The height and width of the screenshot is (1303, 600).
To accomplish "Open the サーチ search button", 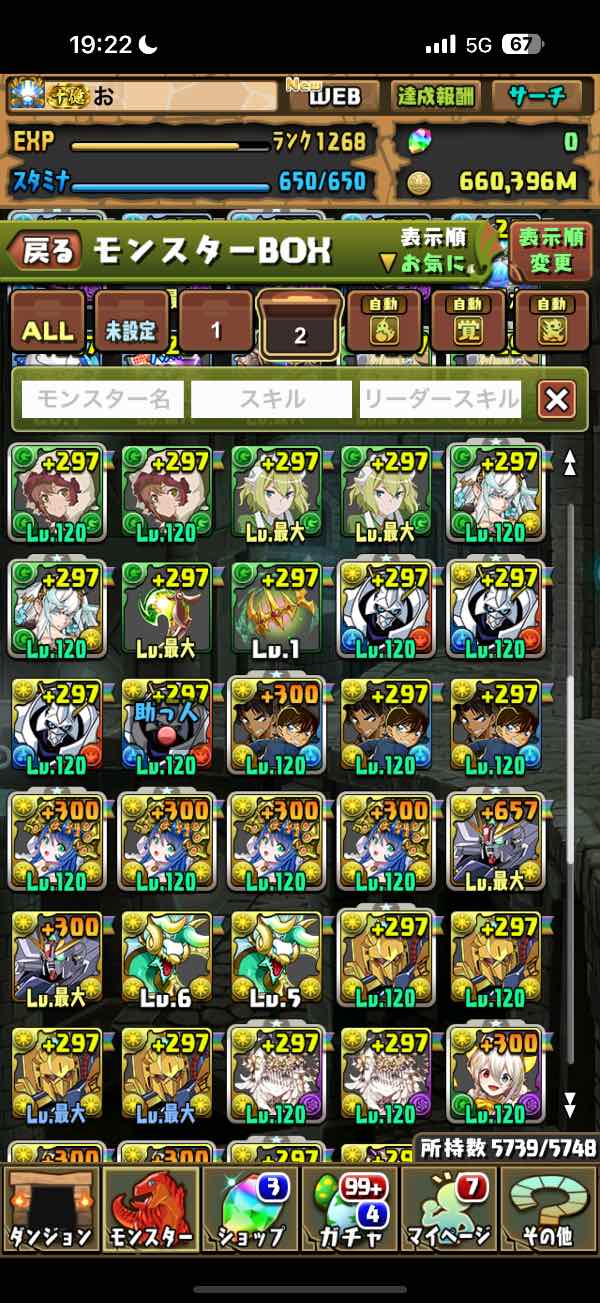I will (x=538, y=97).
